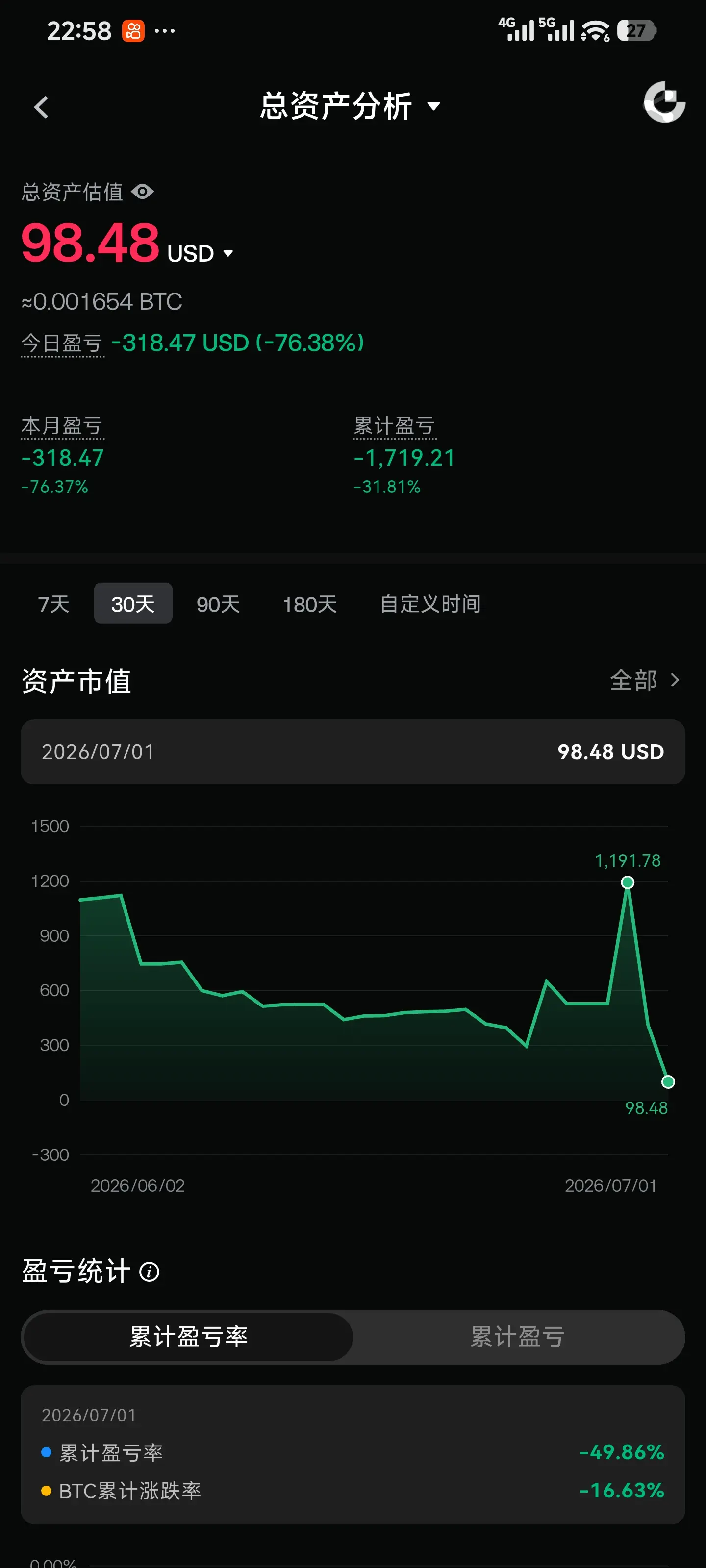Go back with the top-left arrow
Image resolution: width=706 pixels, height=1568 pixels.
(x=41, y=107)
